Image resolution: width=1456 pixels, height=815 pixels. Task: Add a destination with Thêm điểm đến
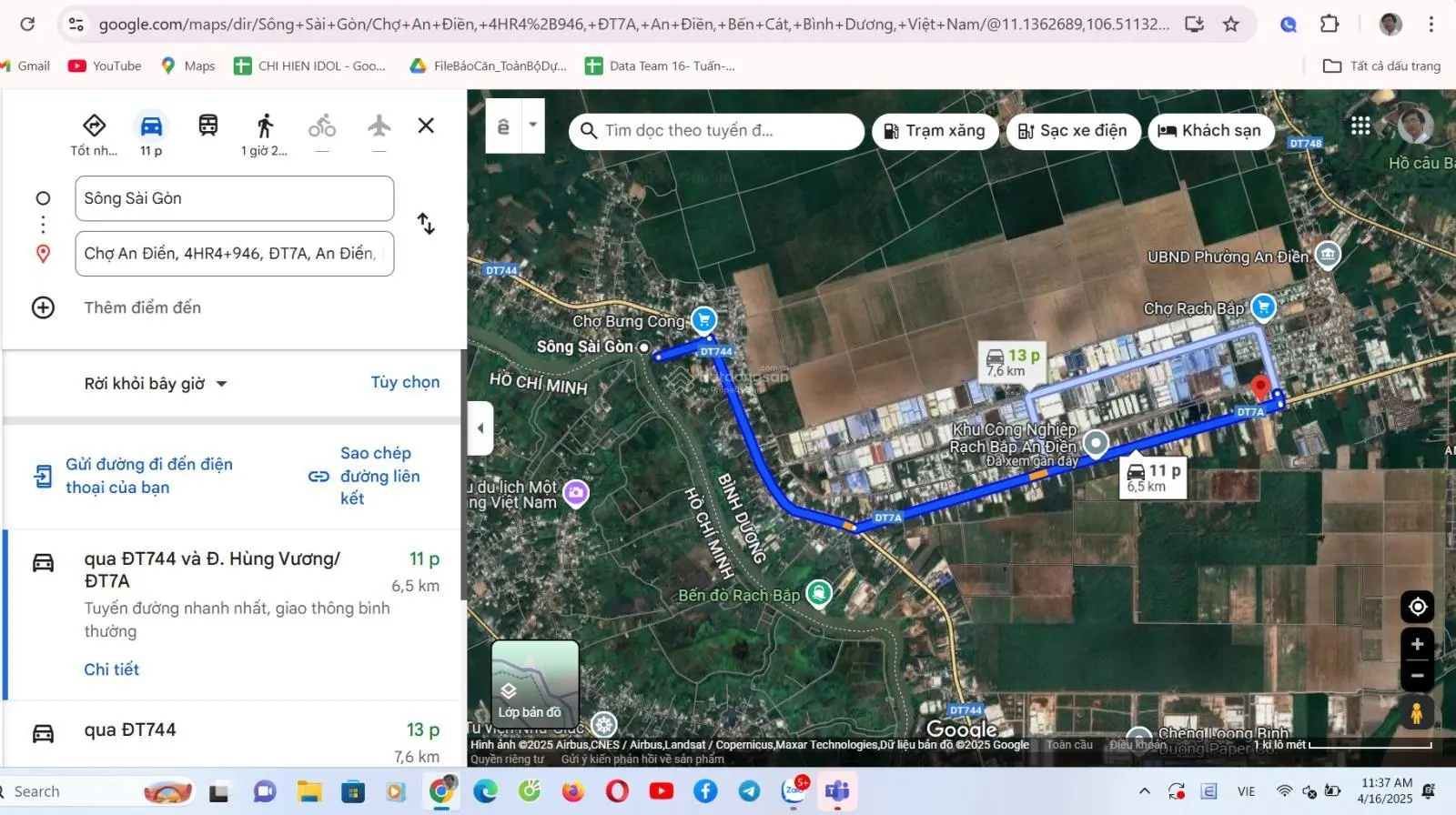(x=142, y=307)
